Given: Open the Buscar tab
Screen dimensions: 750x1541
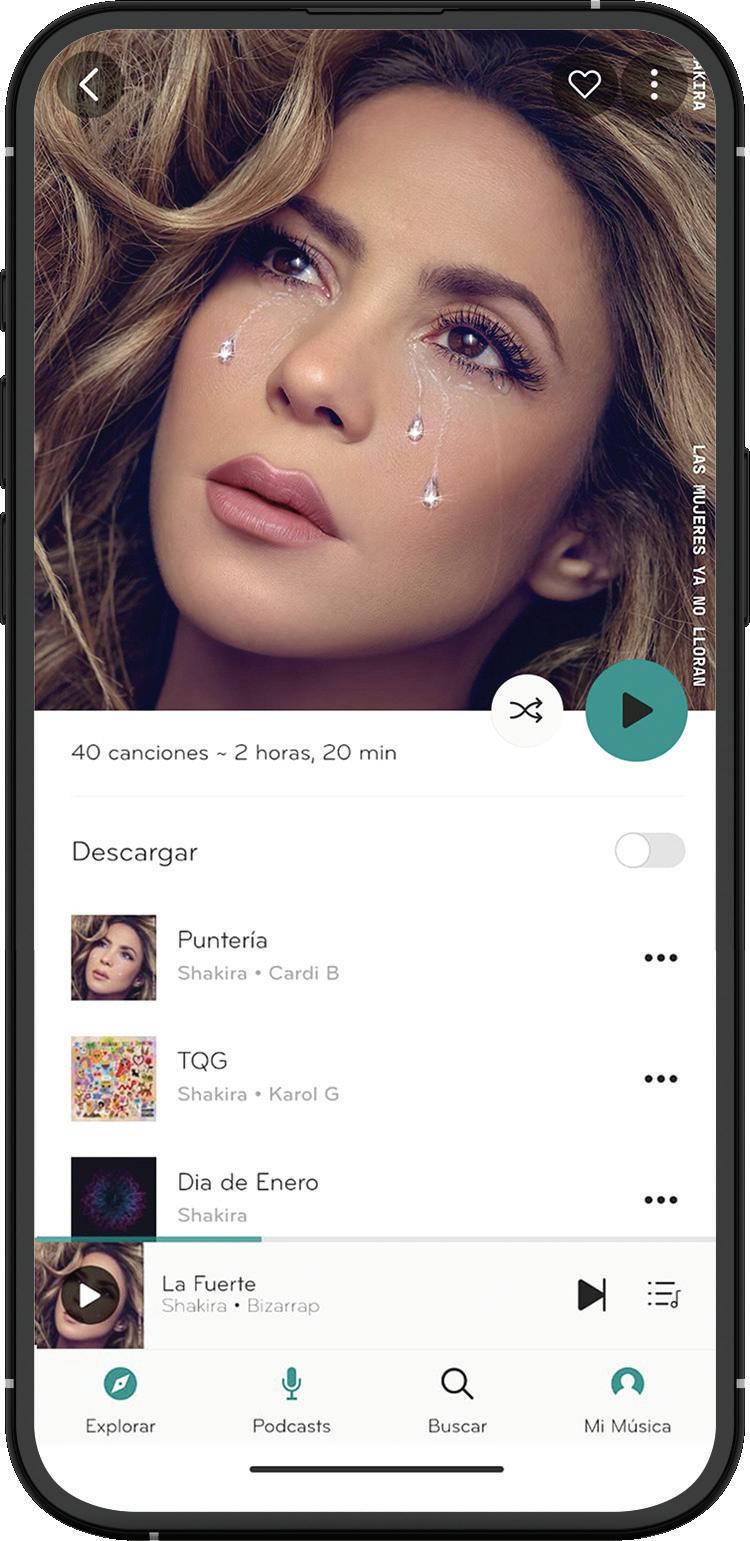Looking at the screenshot, I should pyautogui.click(x=457, y=1400).
